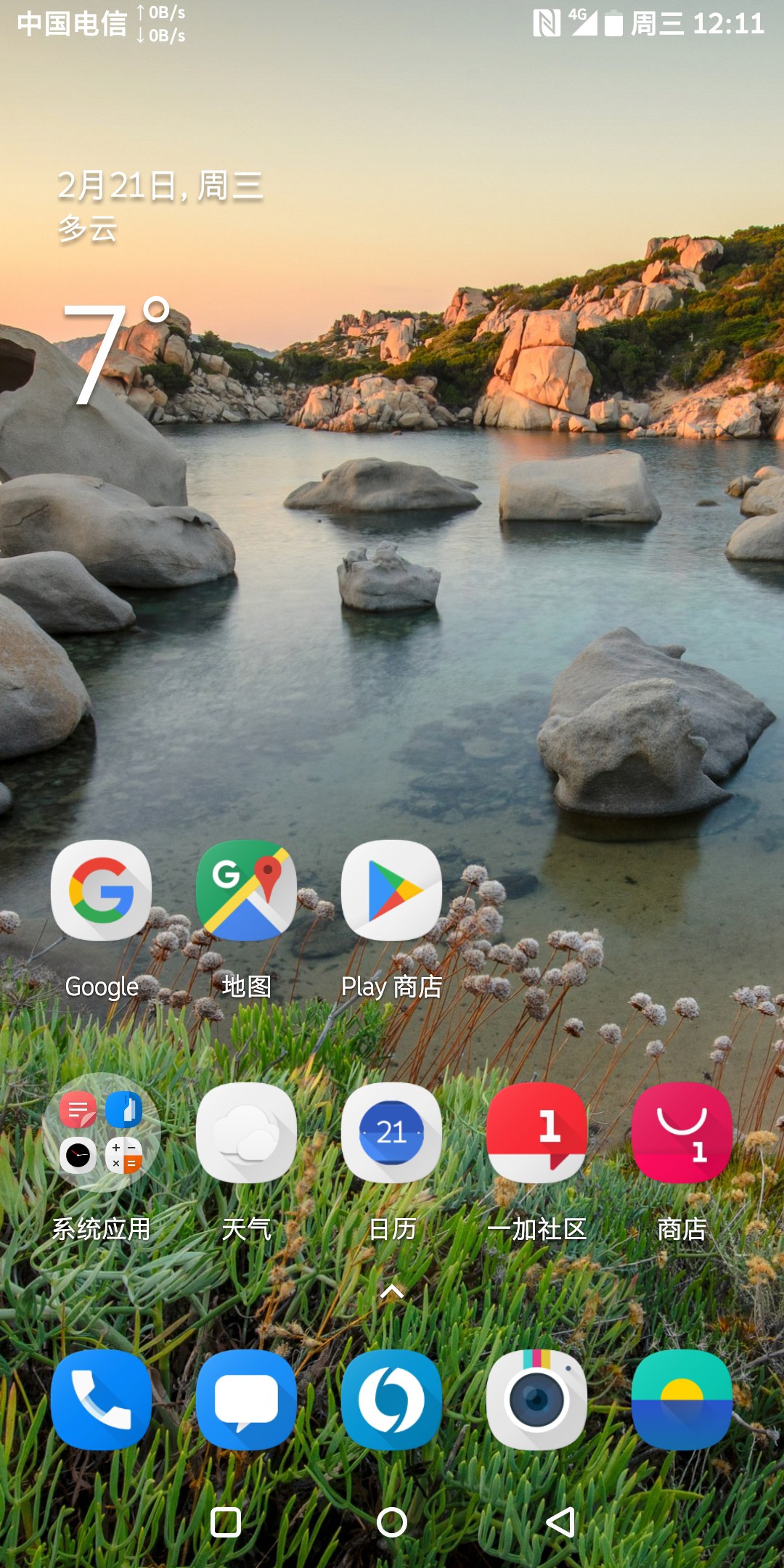Tap the system back triangle

[560, 1522]
